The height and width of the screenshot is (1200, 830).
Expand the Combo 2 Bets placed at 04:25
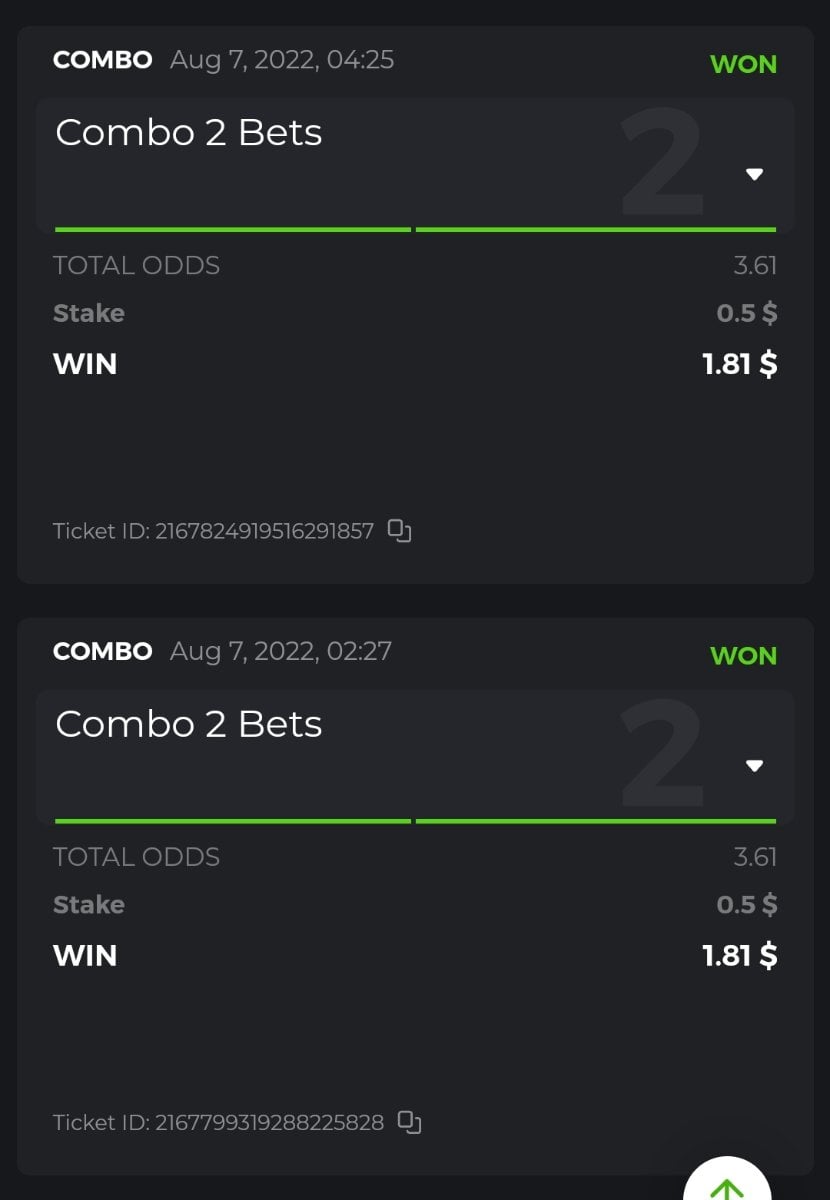tap(754, 174)
